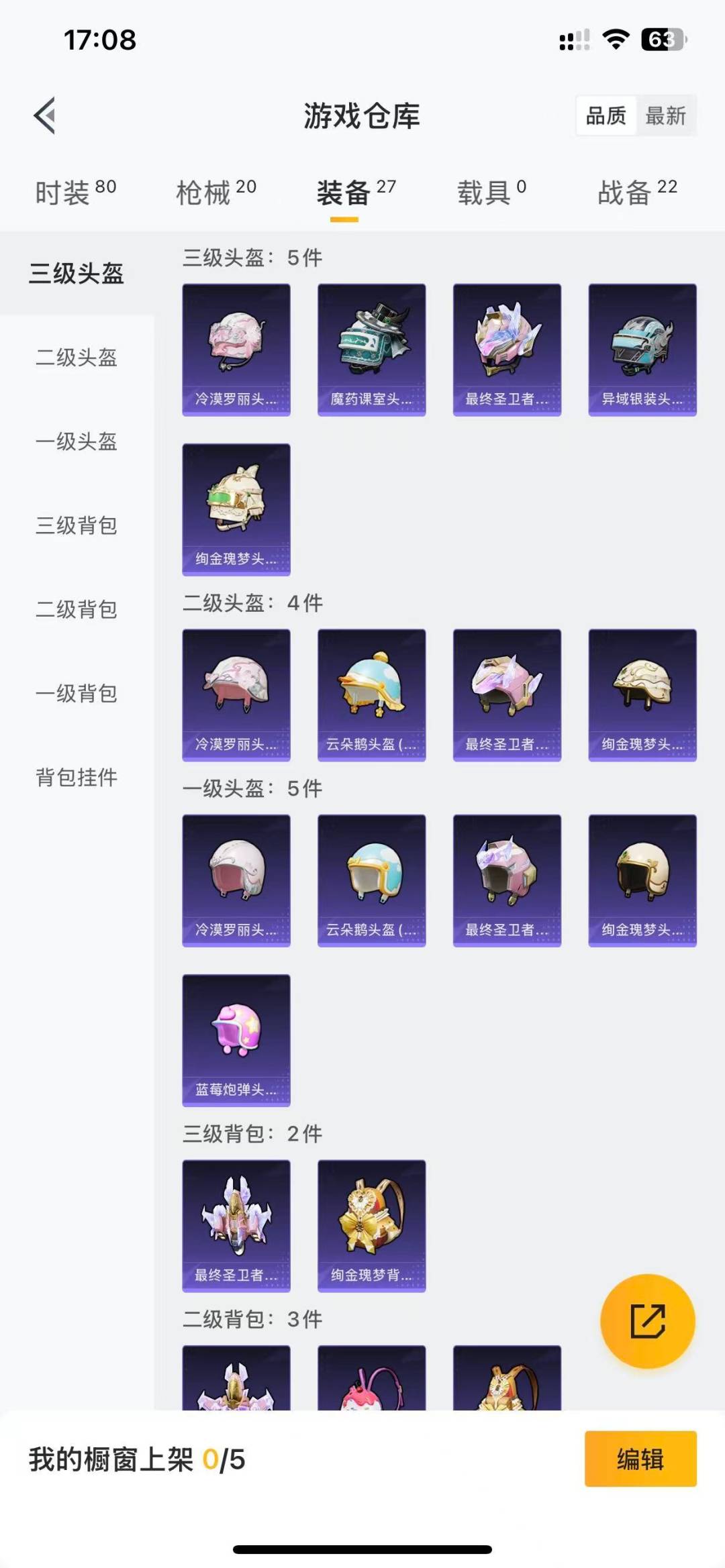Open the 魔药课室 helmet item

click(x=371, y=350)
